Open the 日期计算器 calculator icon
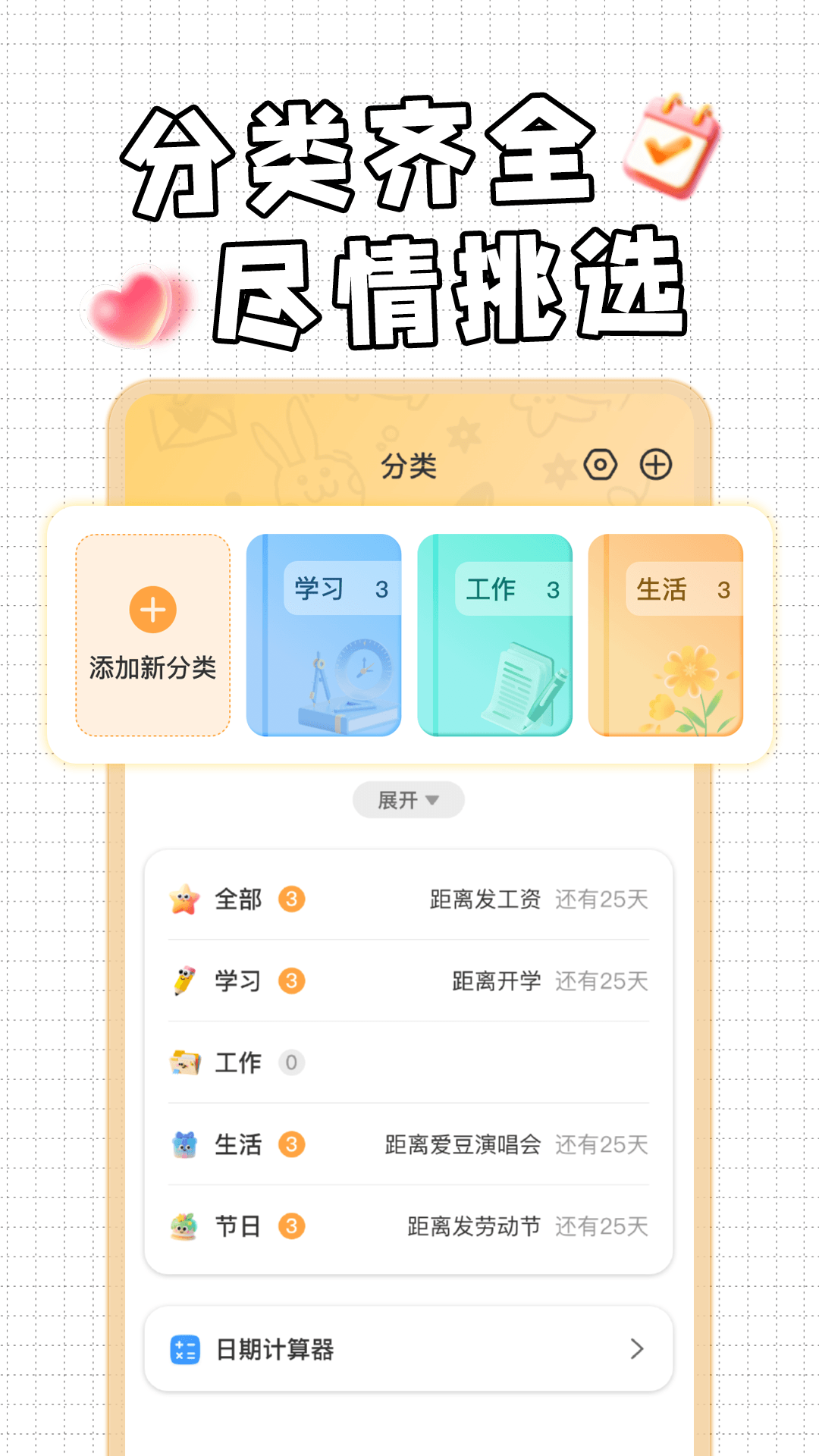819x1456 pixels. pos(184,1349)
